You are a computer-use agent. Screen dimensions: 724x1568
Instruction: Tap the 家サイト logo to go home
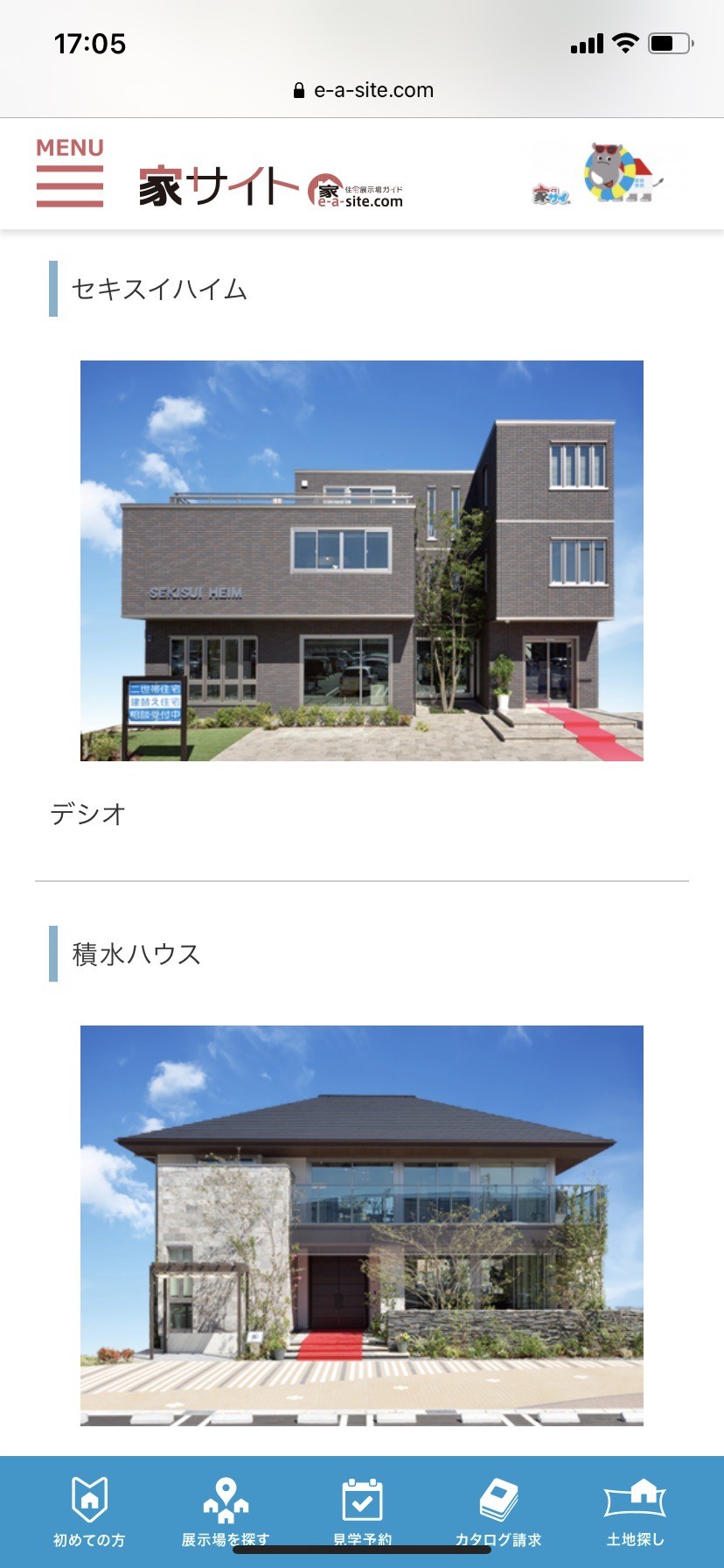271,185
